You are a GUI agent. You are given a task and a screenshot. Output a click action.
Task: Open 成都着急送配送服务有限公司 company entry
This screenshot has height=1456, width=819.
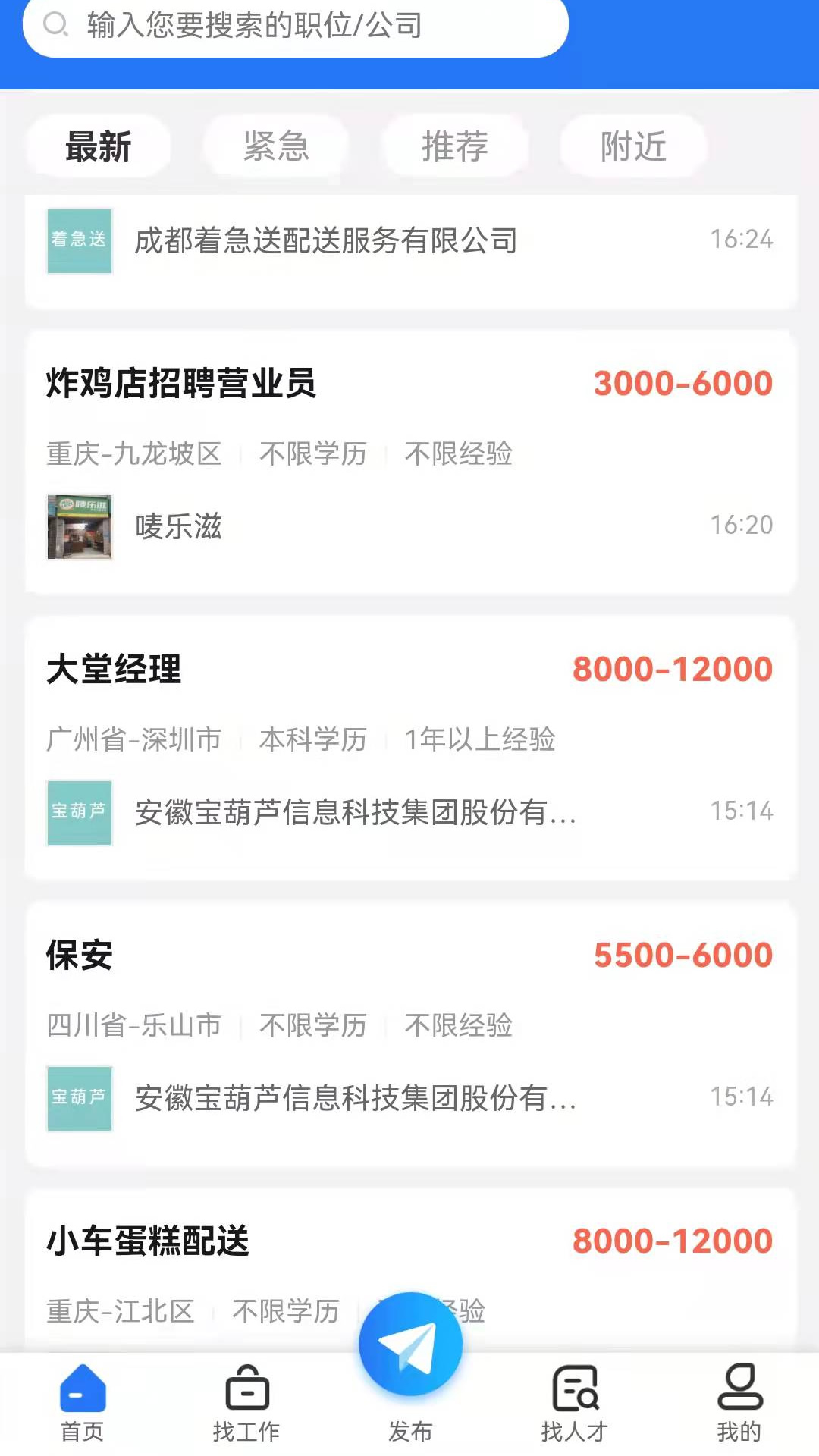coord(326,240)
